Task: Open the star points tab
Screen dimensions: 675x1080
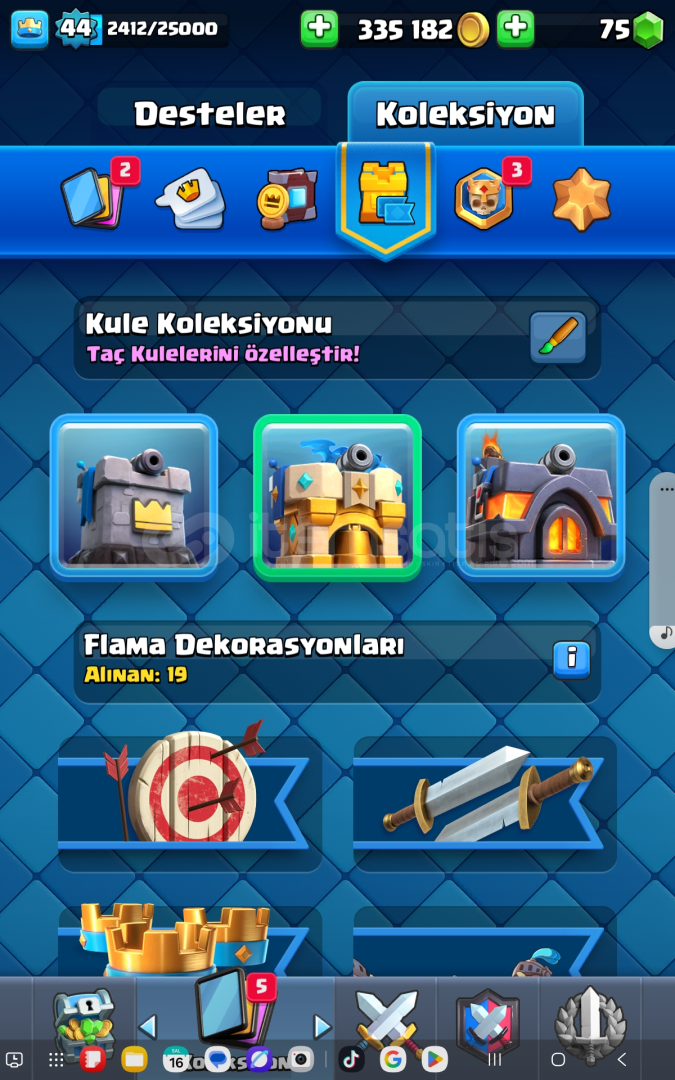Action: coord(582,199)
